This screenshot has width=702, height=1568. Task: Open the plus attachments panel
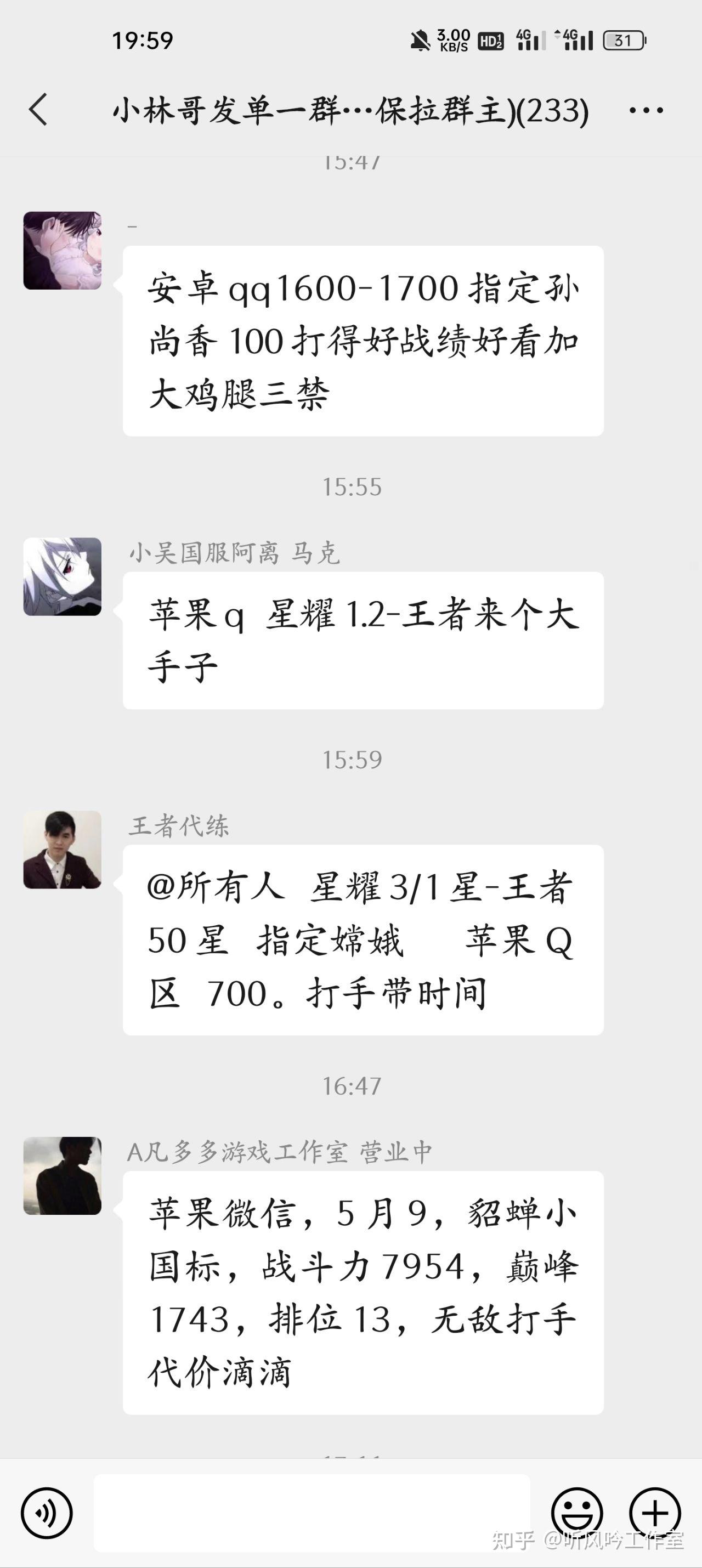click(x=655, y=1513)
